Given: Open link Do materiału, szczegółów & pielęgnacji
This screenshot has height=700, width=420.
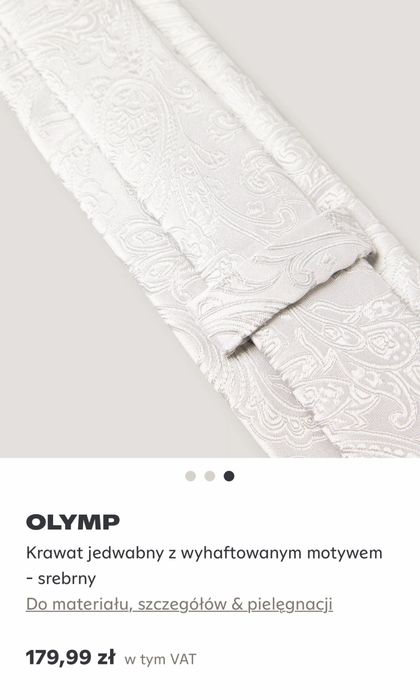Looking at the screenshot, I should click(x=179, y=604).
